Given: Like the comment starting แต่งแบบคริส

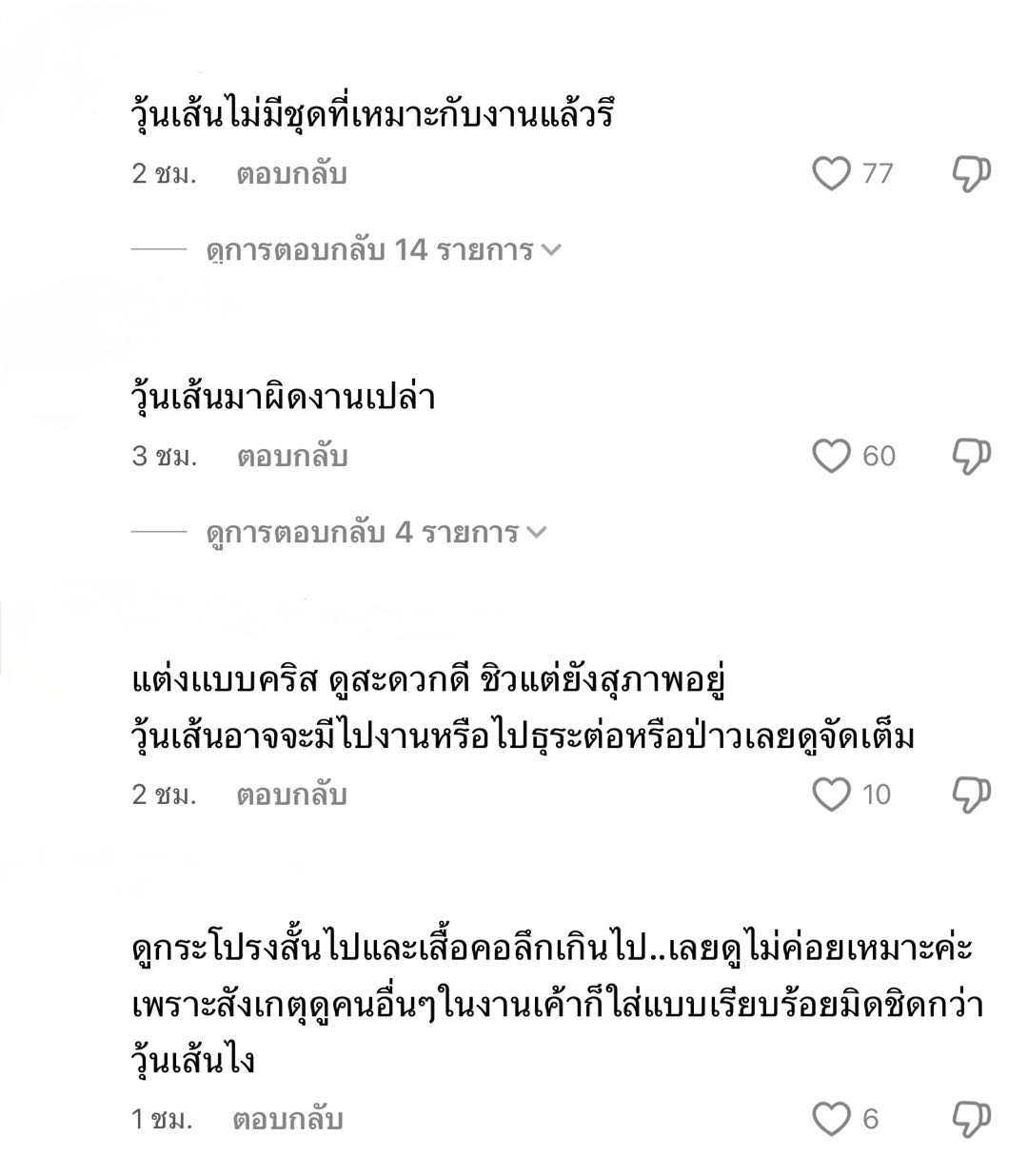Looking at the screenshot, I should coord(831,794).
